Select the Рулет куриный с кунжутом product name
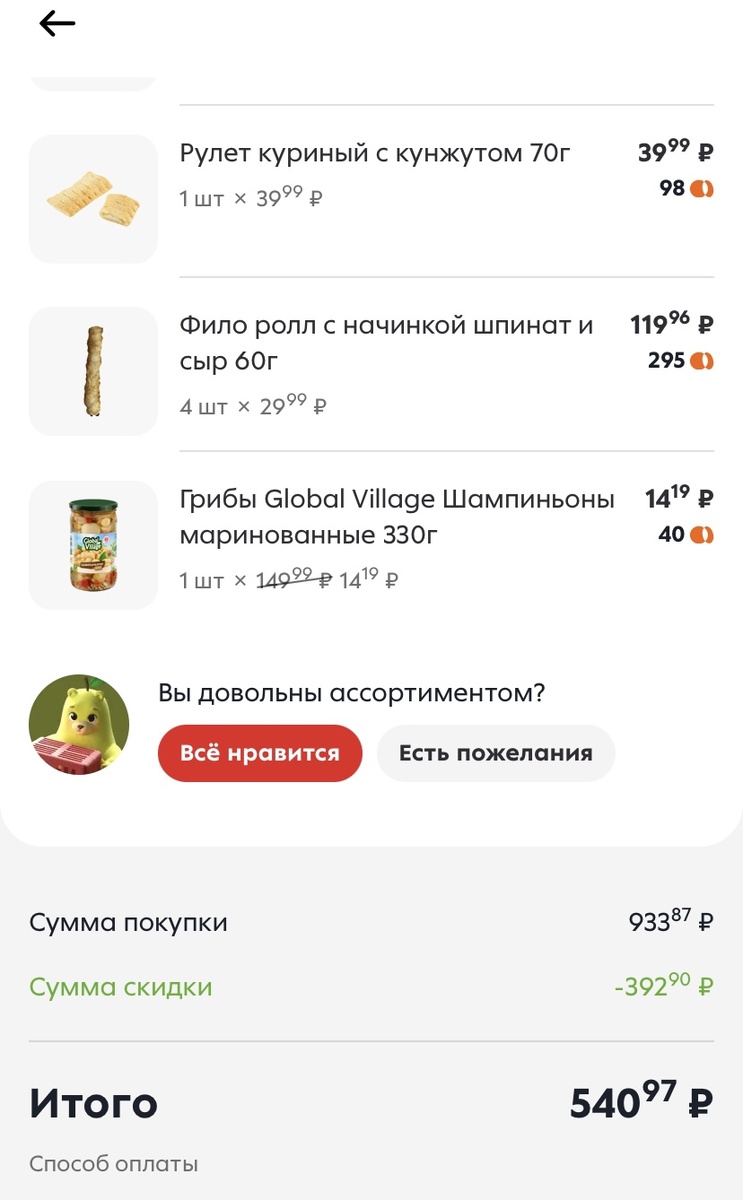The height and width of the screenshot is (1200, 743). (x=375, y=153)
